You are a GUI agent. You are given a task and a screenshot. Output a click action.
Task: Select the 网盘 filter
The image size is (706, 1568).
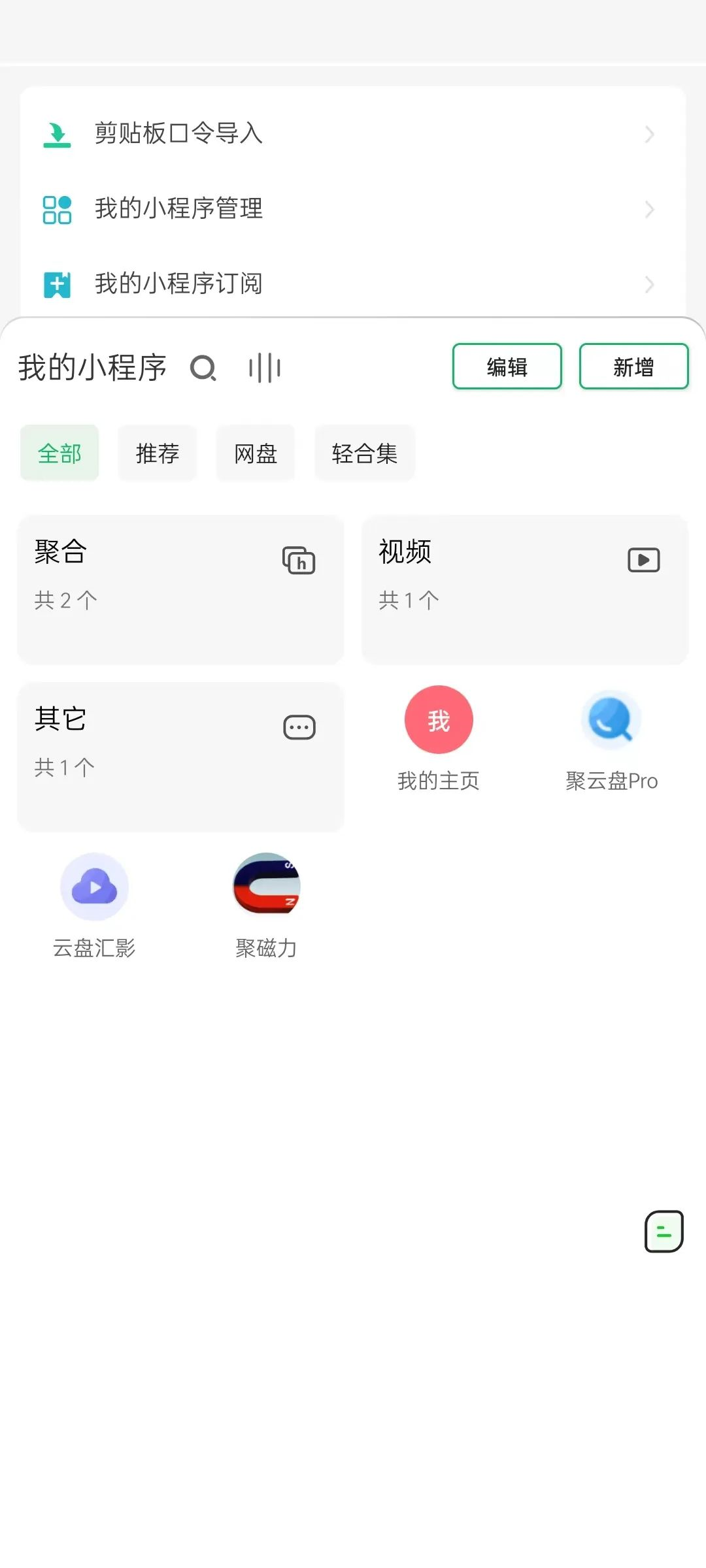(255, 452)
